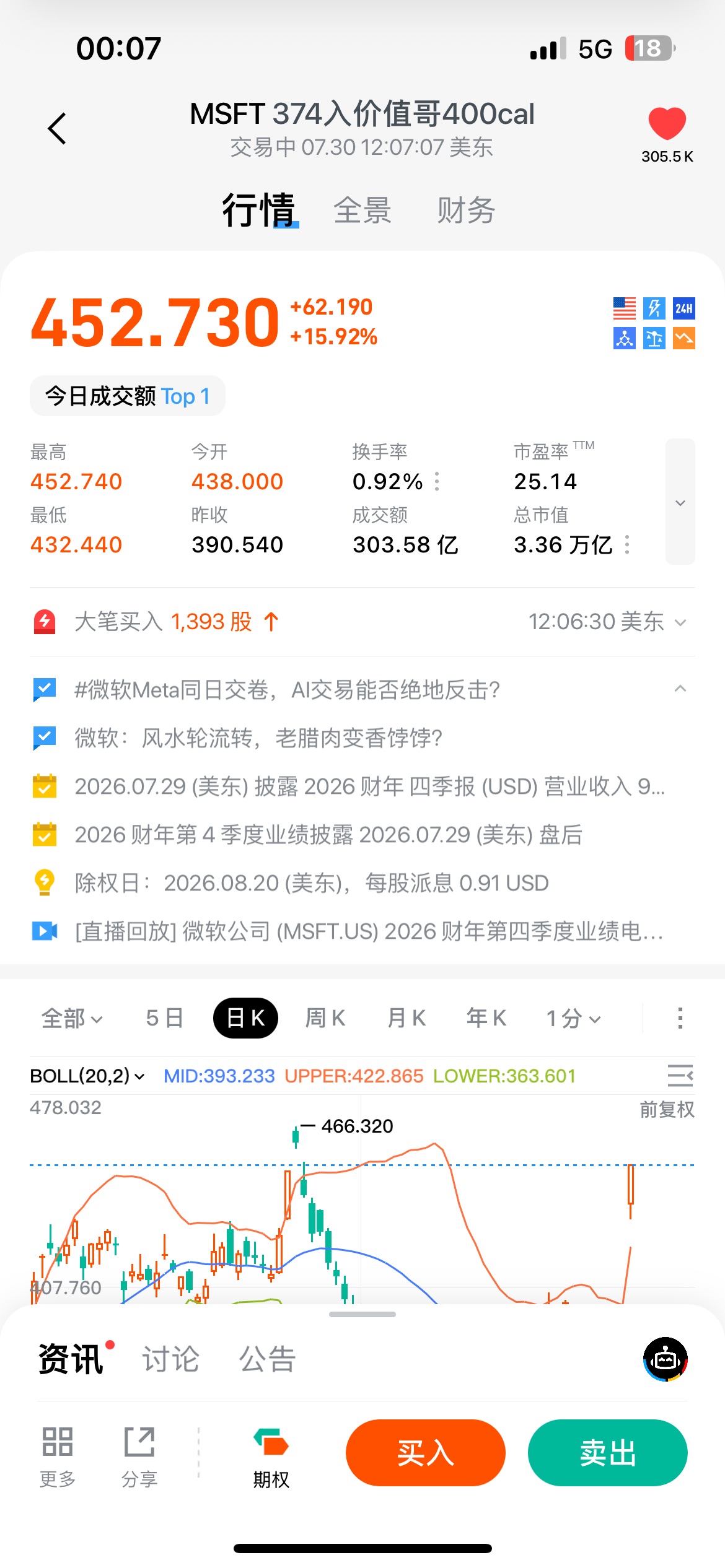Tap the green 卖出 button
The height and width of the screenshot is (1568, 725).
click(x=608, y=1453)
